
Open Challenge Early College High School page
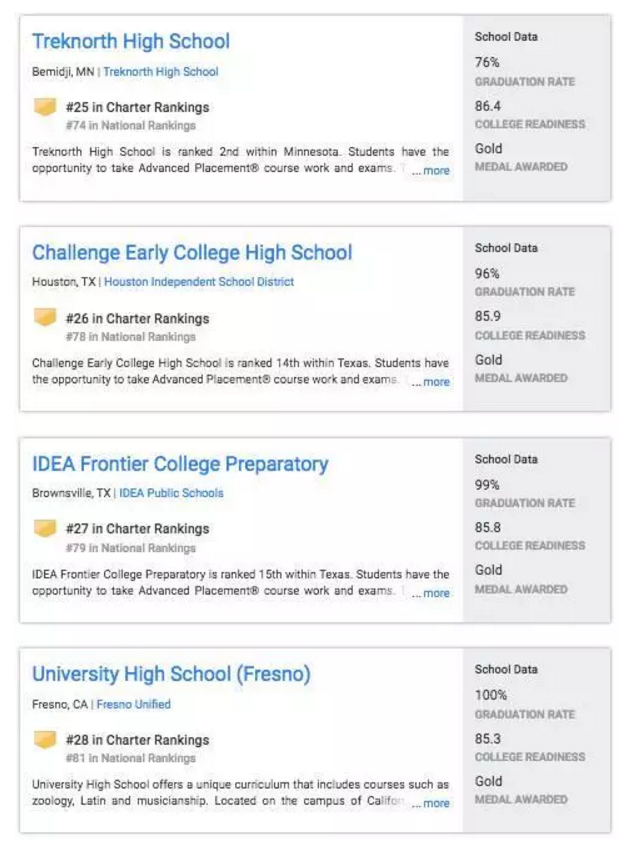point(192,253)
